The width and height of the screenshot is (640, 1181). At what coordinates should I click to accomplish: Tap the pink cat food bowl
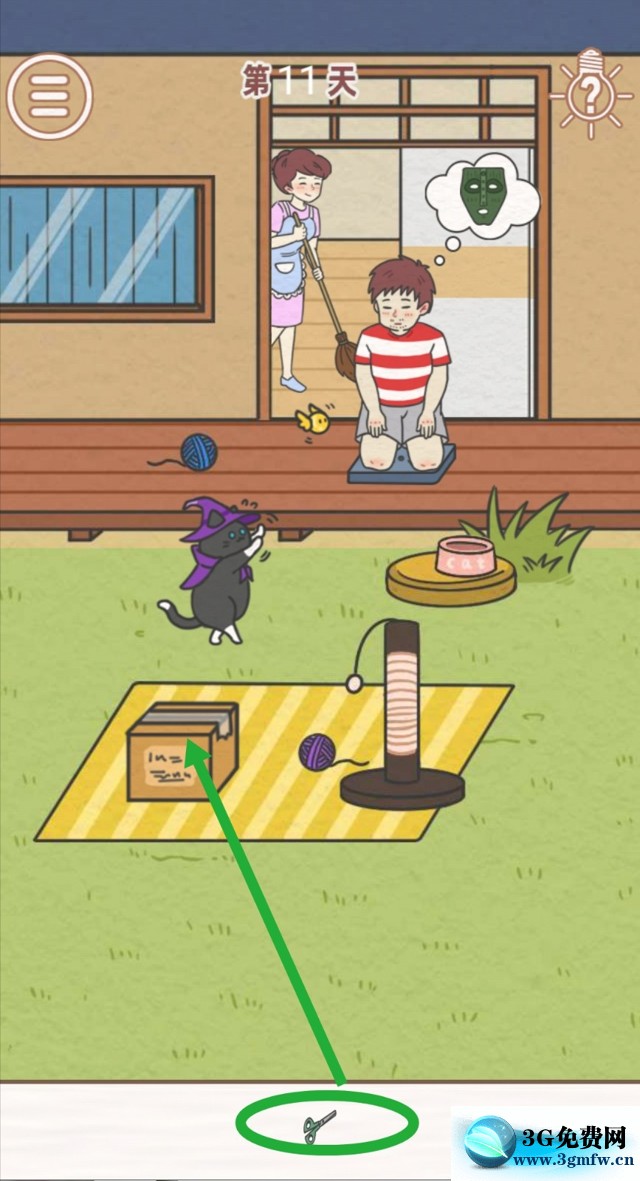[x=465, y=557]
